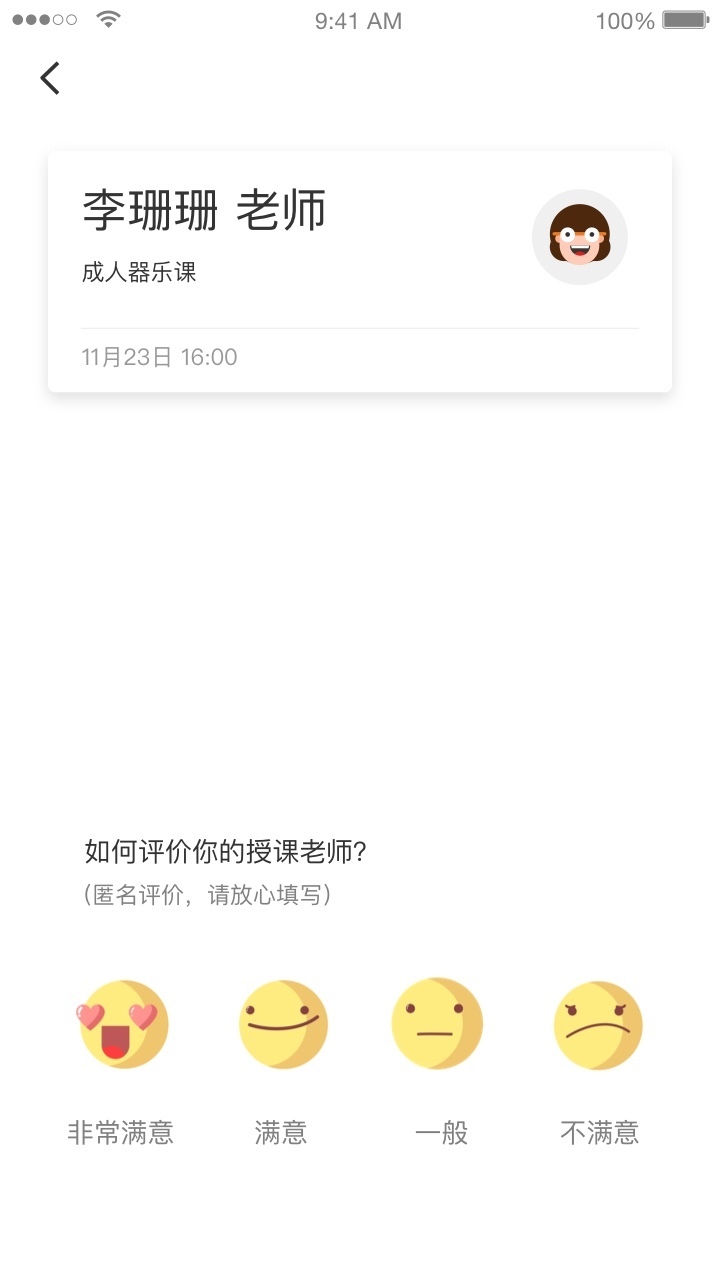720x1280 pixels.
Task: Click the anonymous evaluation hint text
Action: click(x=211, y=895)
